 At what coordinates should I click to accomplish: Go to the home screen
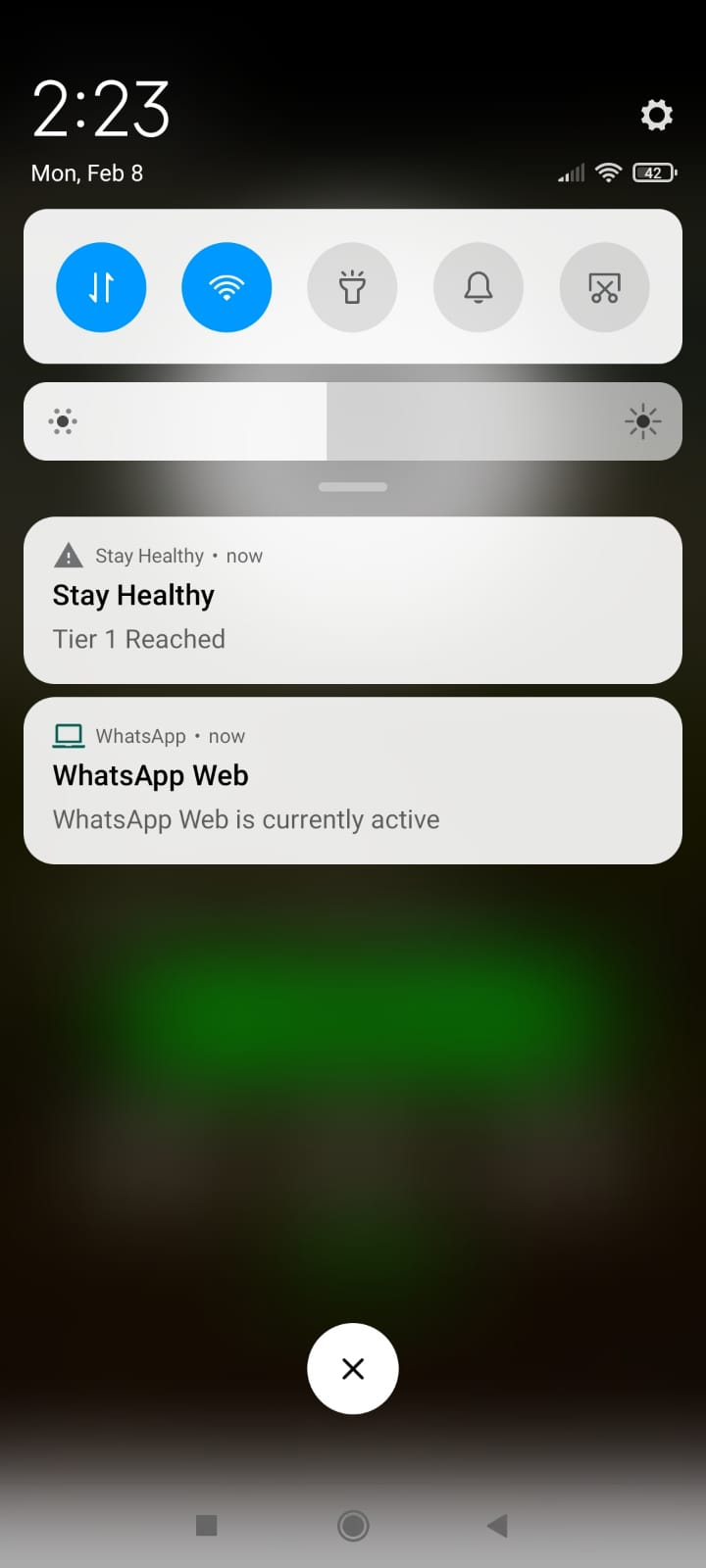tap(353, 1525)
